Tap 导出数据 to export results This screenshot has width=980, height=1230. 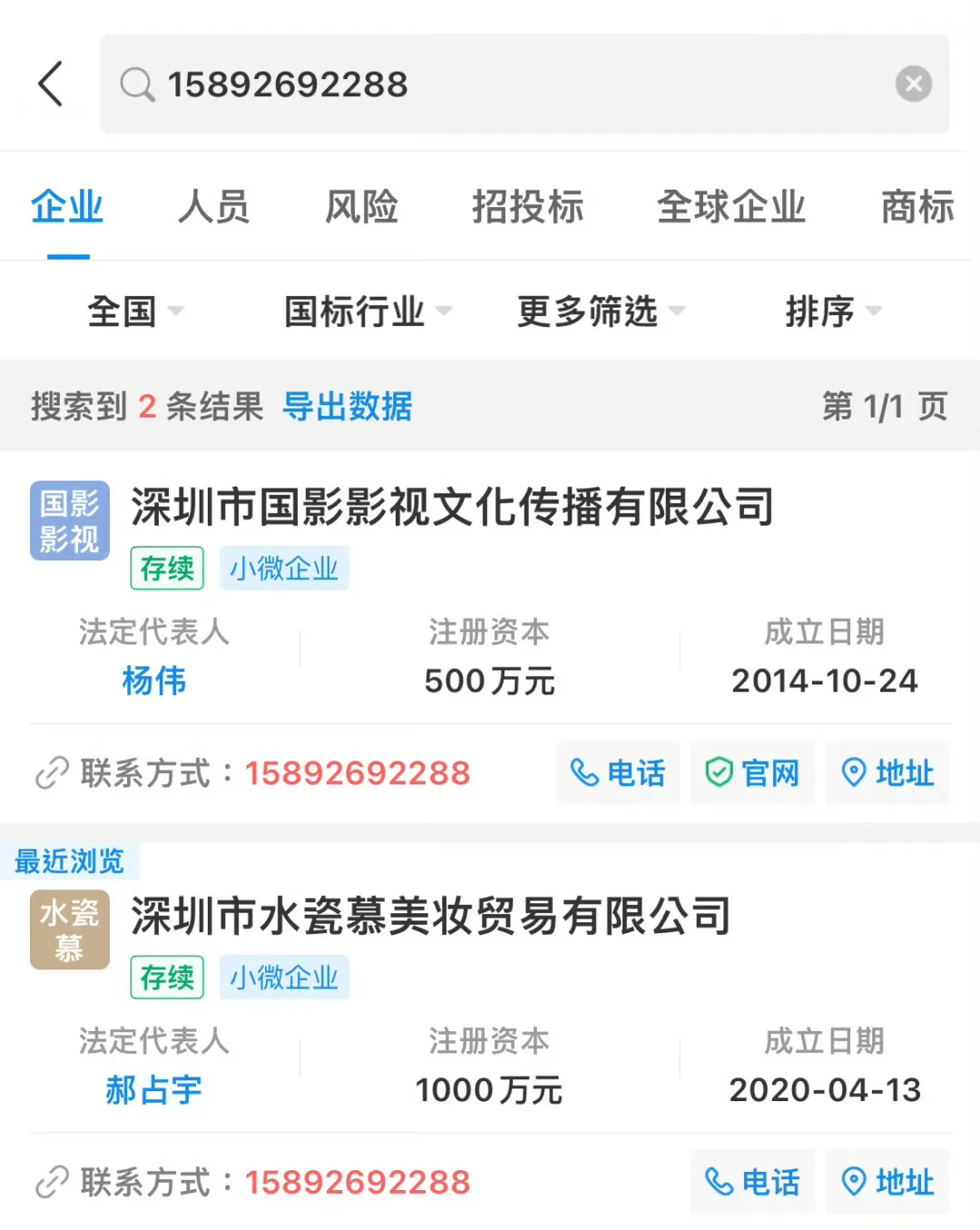coord(348,407)
